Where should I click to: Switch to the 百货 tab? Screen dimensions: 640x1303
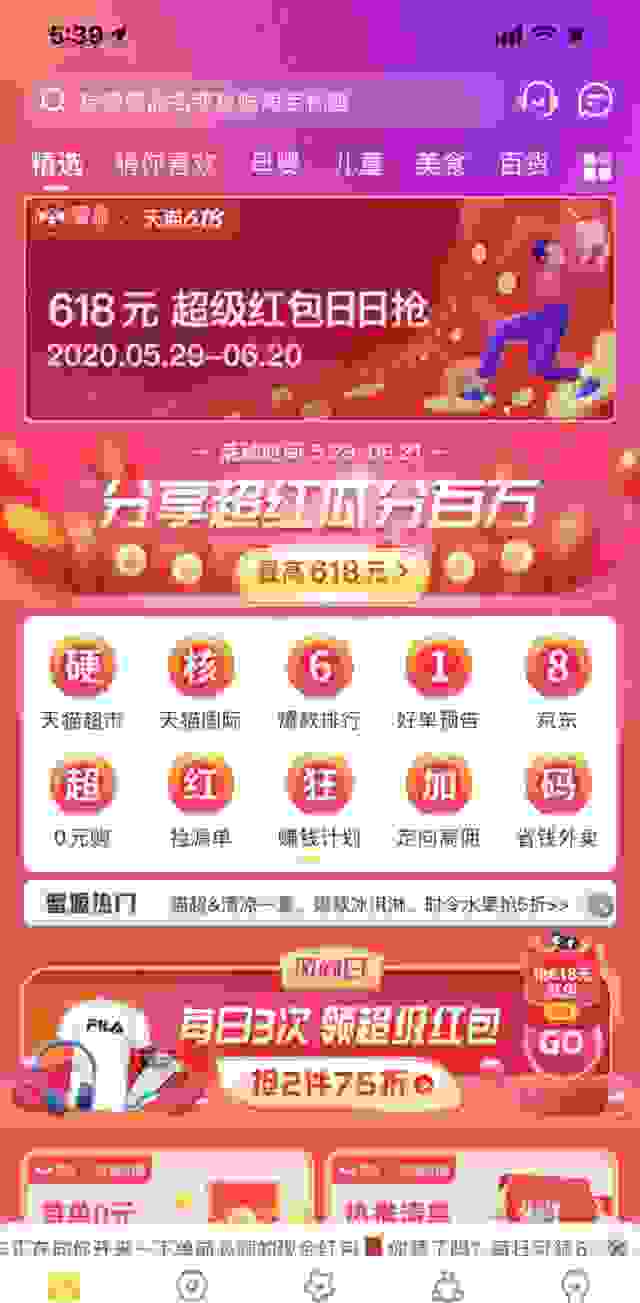(x=523, y=164)
